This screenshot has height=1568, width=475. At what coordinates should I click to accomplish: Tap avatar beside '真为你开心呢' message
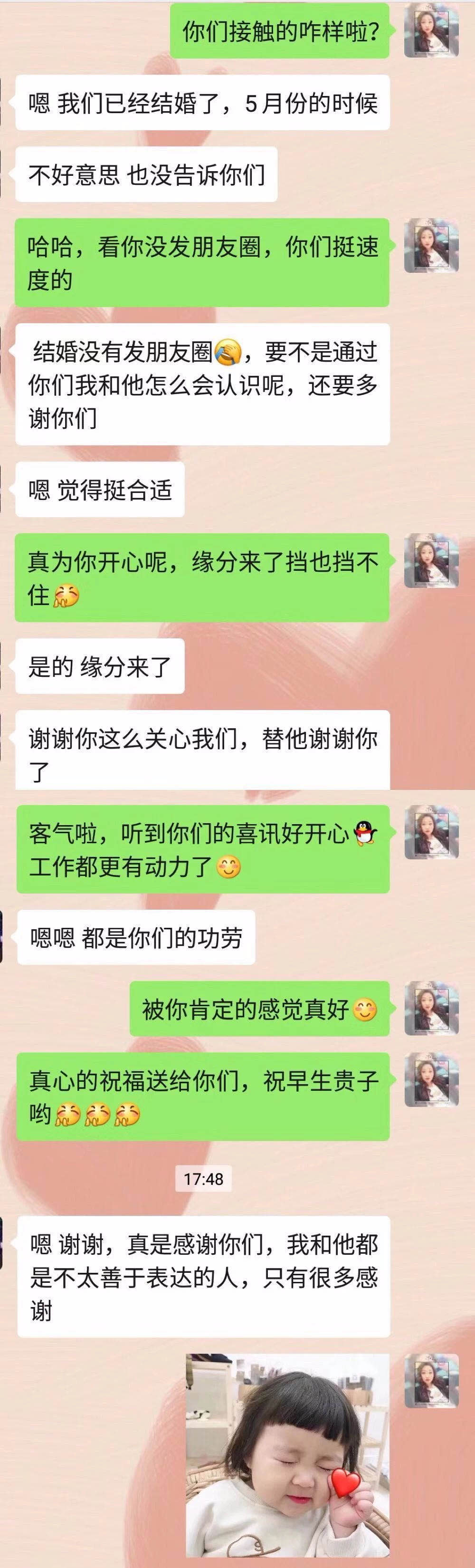[431, 560]
